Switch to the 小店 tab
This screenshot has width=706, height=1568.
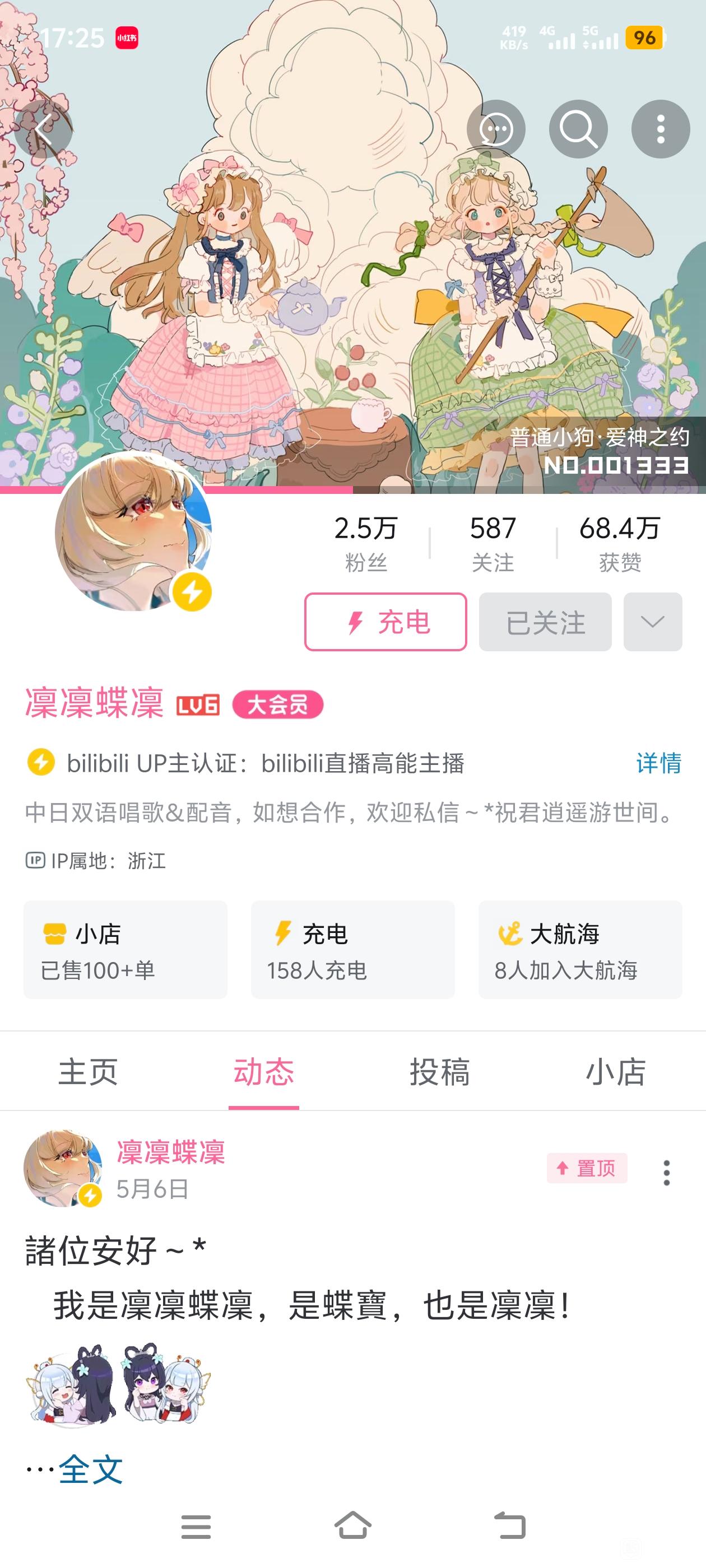615,1071
